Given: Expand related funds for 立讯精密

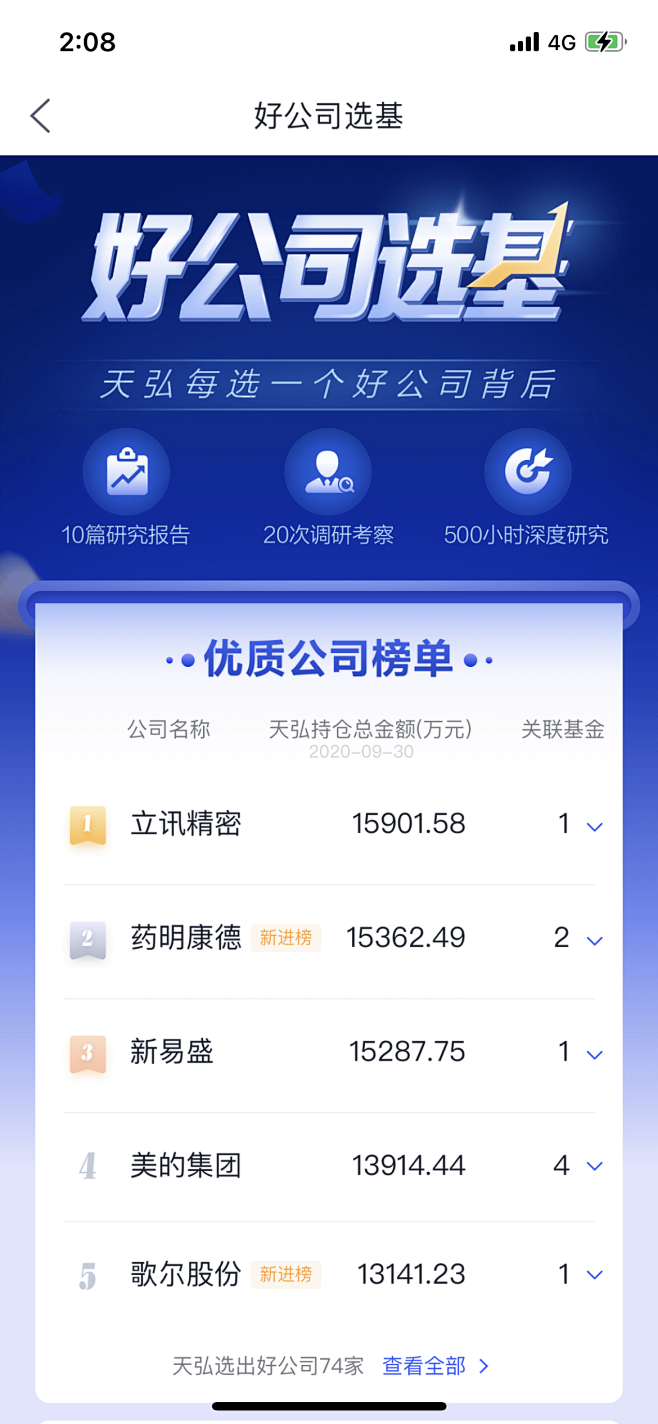Looking at the screenshot, I should point(594,827).
